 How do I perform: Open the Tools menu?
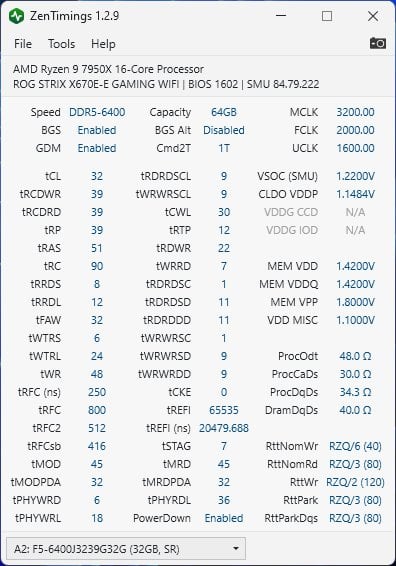click(x=61, y=44)
